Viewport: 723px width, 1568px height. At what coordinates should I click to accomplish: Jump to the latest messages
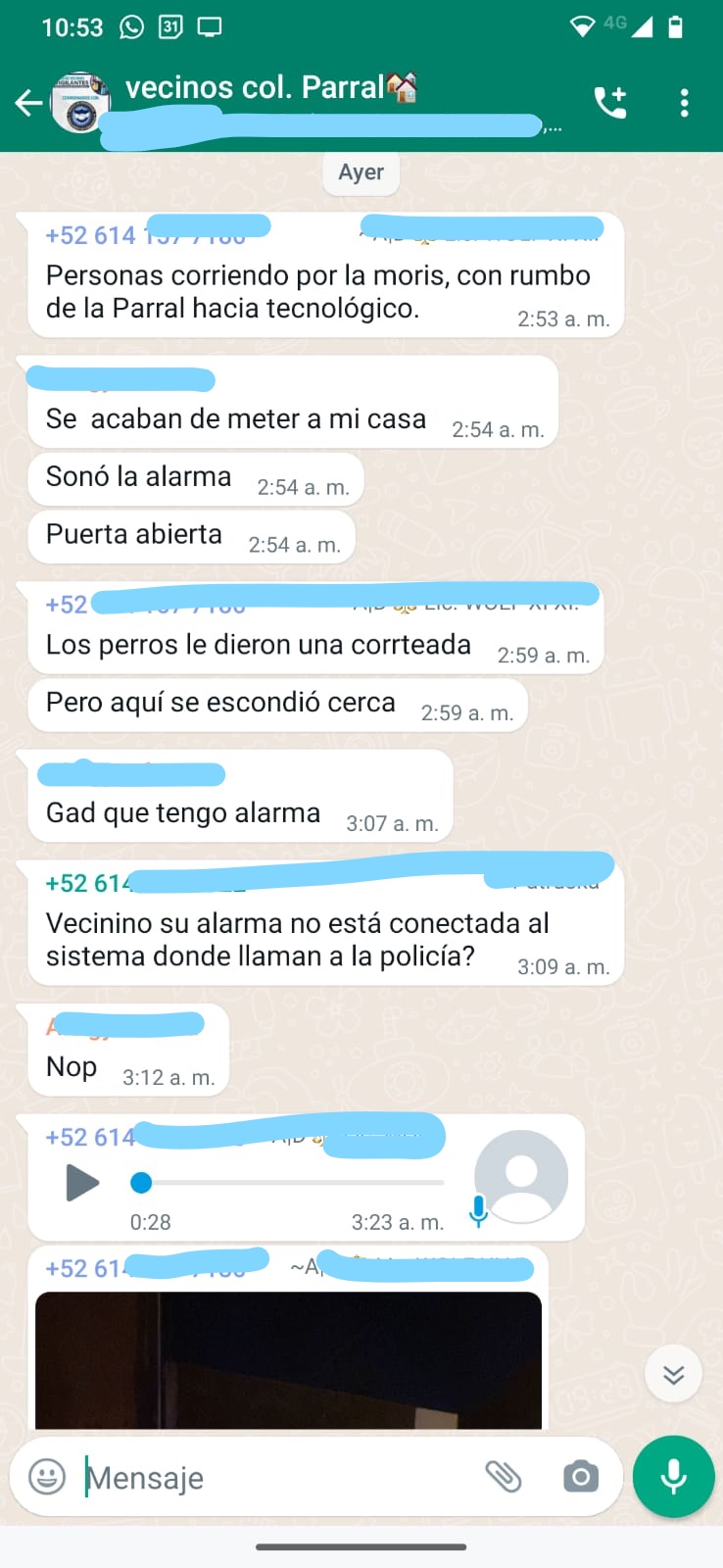[x=673, y=1374]
